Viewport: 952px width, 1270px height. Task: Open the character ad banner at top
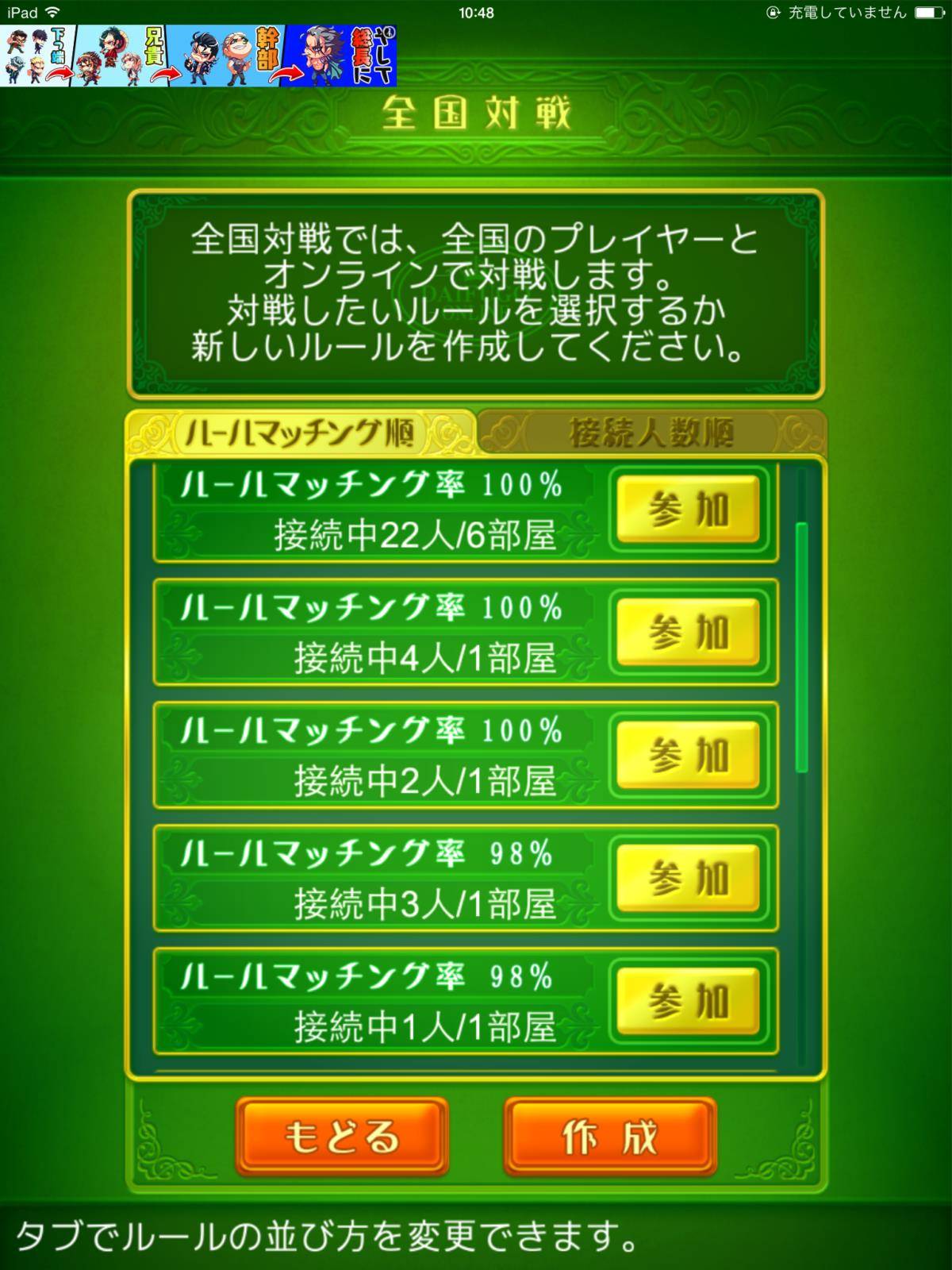(198, 56)
